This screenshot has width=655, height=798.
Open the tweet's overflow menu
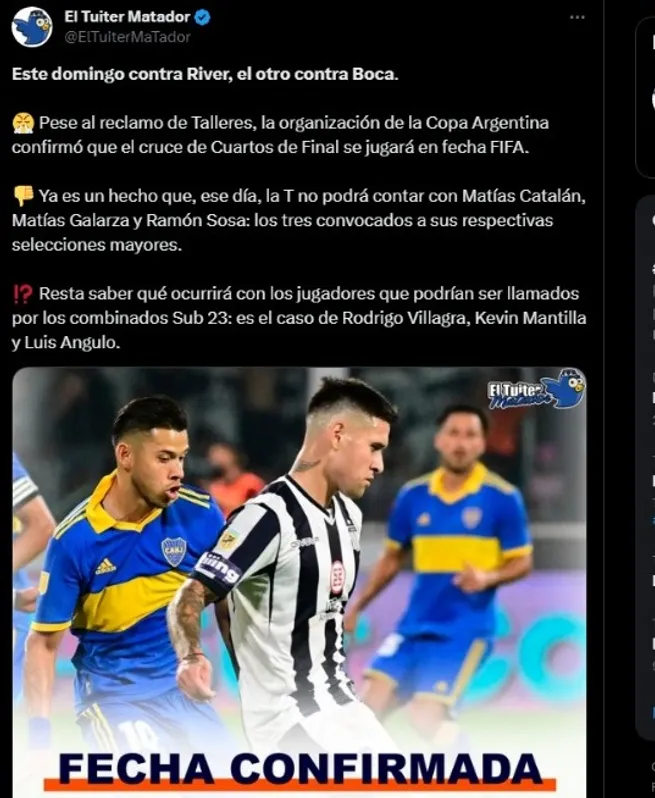(x=577, y=17)
